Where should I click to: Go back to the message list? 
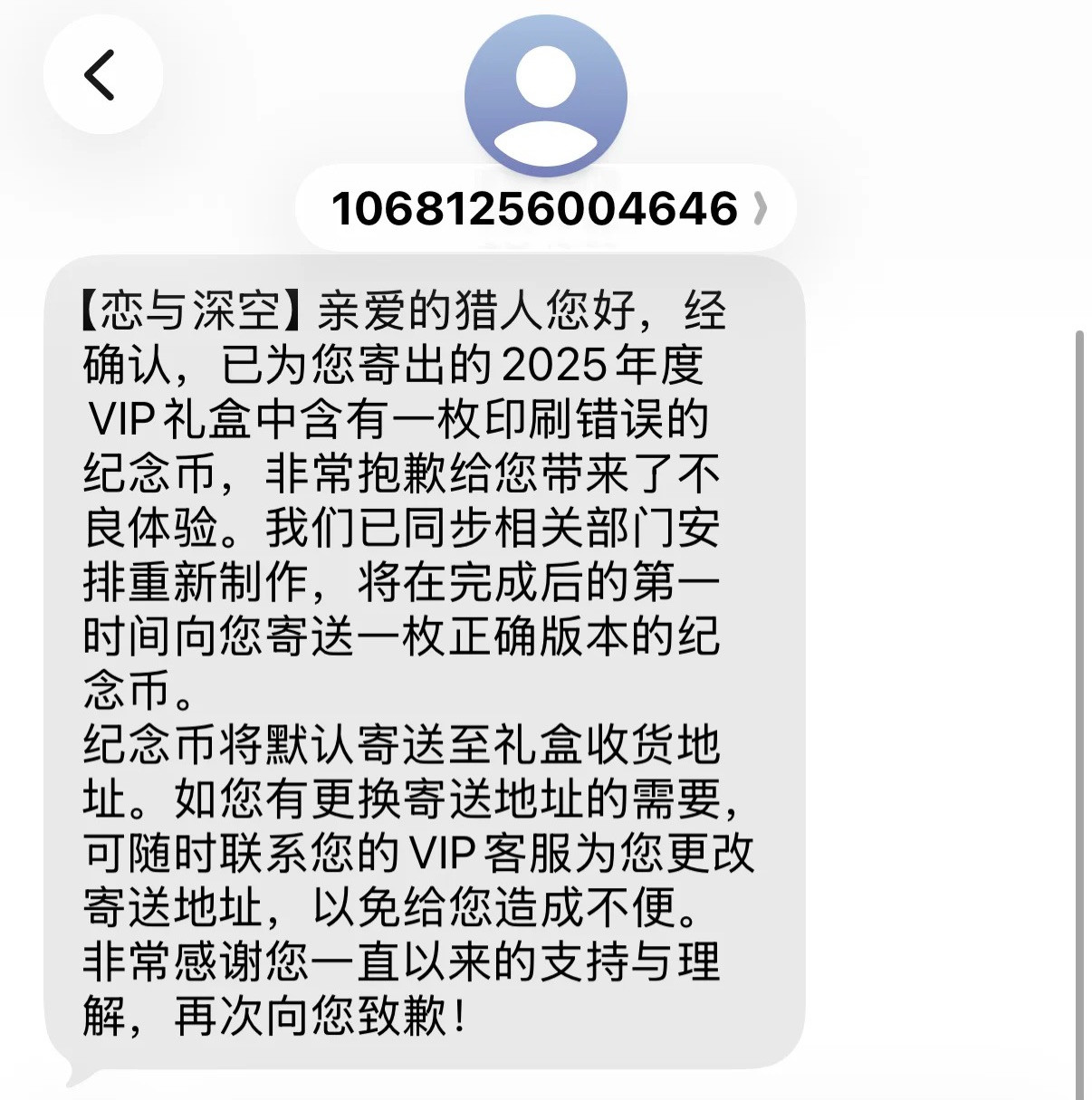point(101,74)
